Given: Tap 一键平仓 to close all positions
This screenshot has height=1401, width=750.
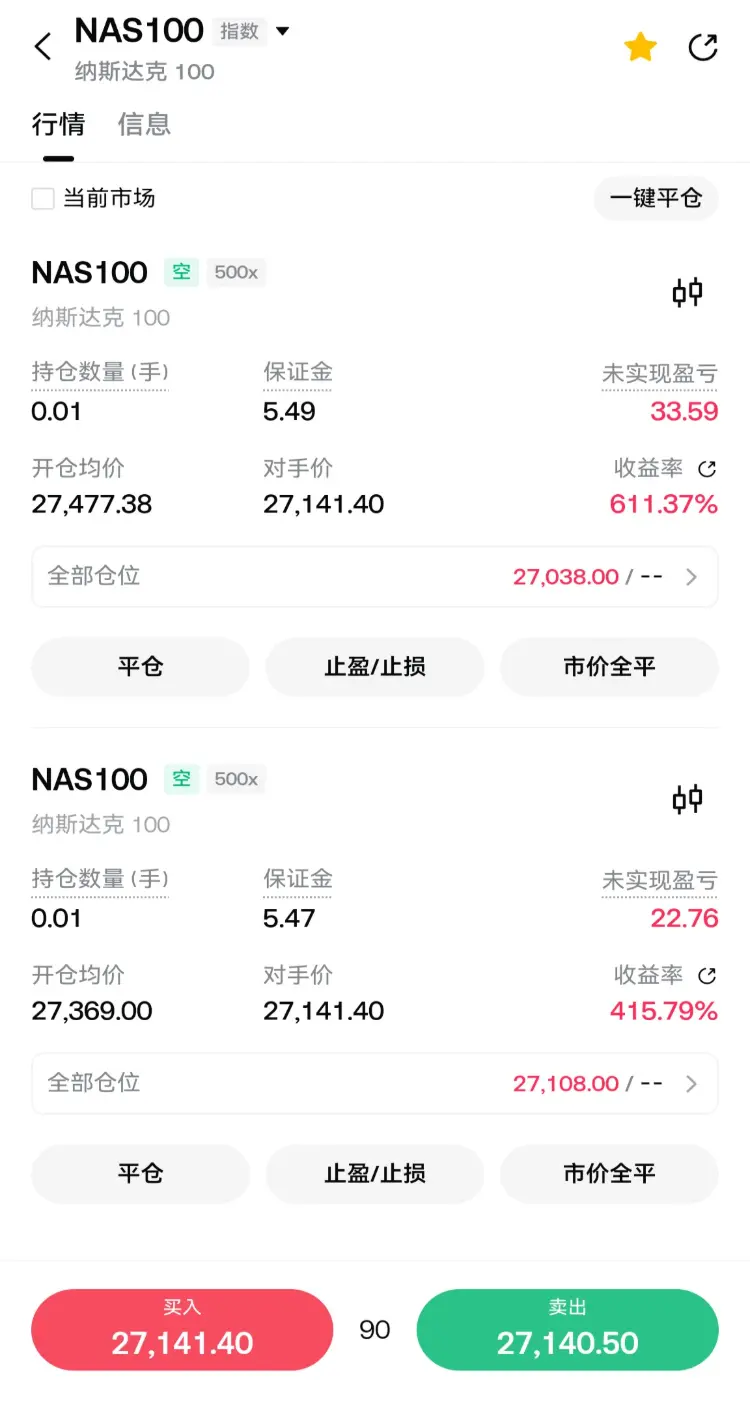Looking at the screenshot, I should [x=656, y=198].
